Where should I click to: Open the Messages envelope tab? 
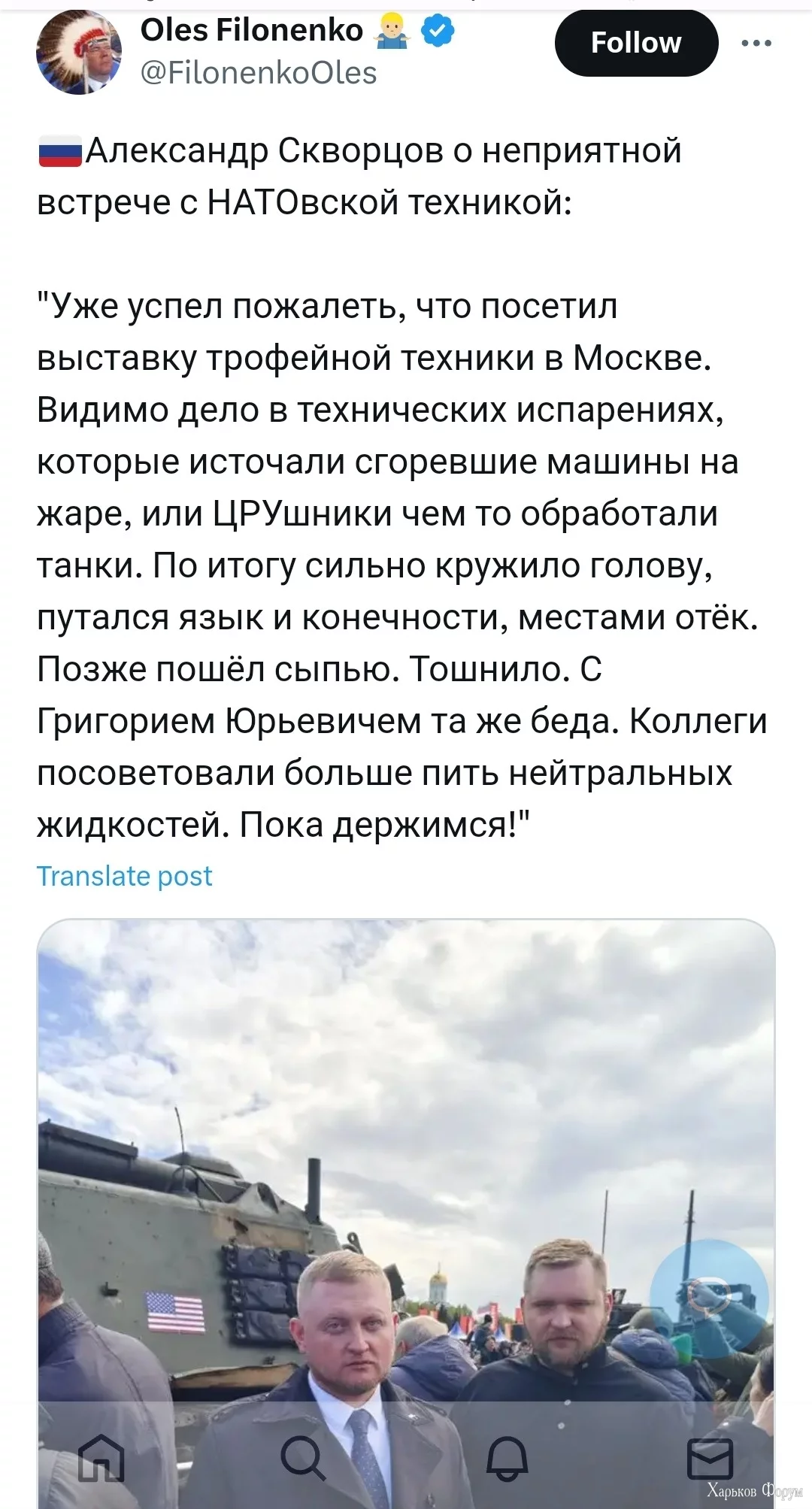click(x=710, y=1459)
